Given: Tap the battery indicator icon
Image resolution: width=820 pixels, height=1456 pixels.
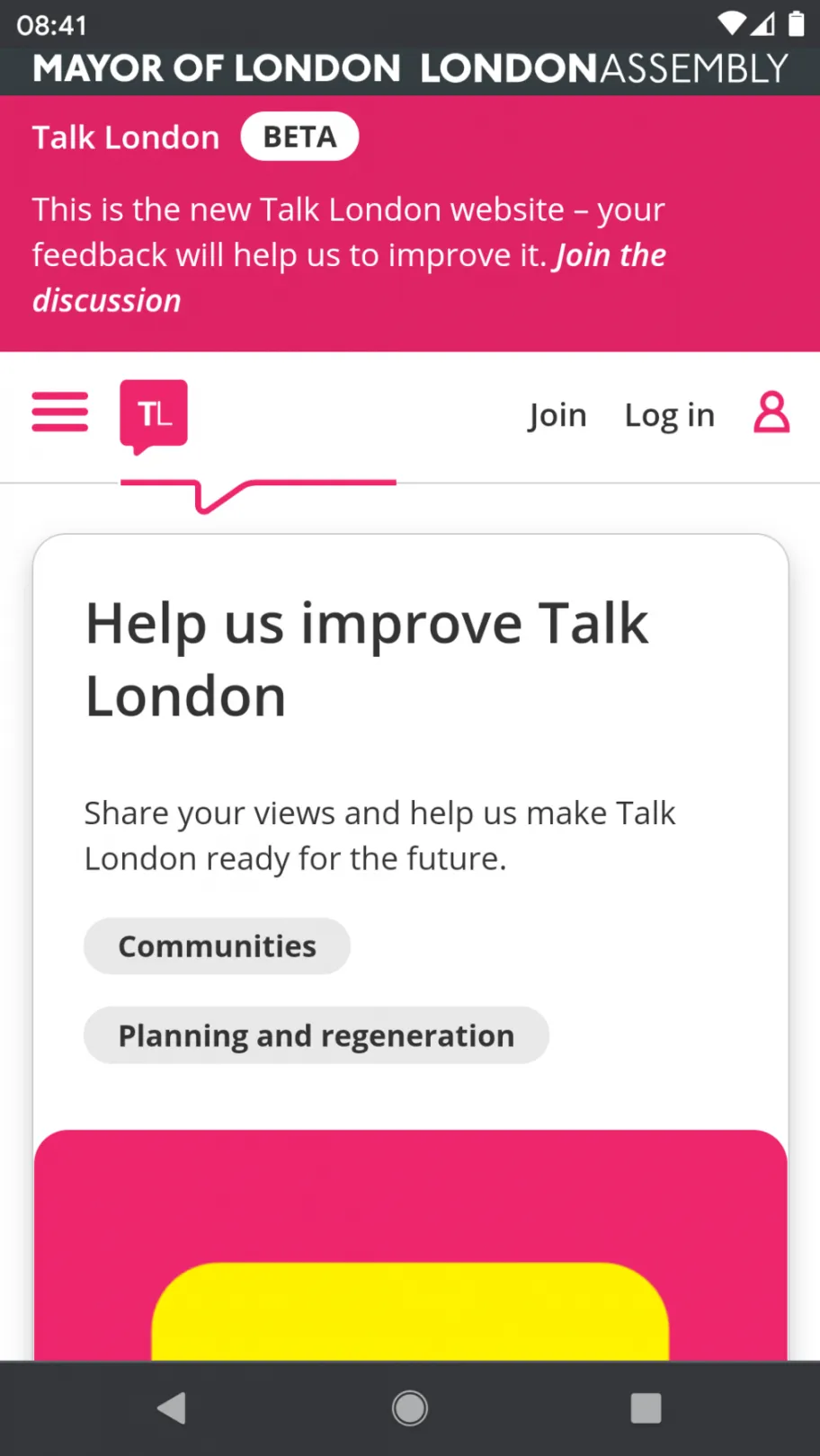Looking at the screenshot, I should click(x=797, y=24).
